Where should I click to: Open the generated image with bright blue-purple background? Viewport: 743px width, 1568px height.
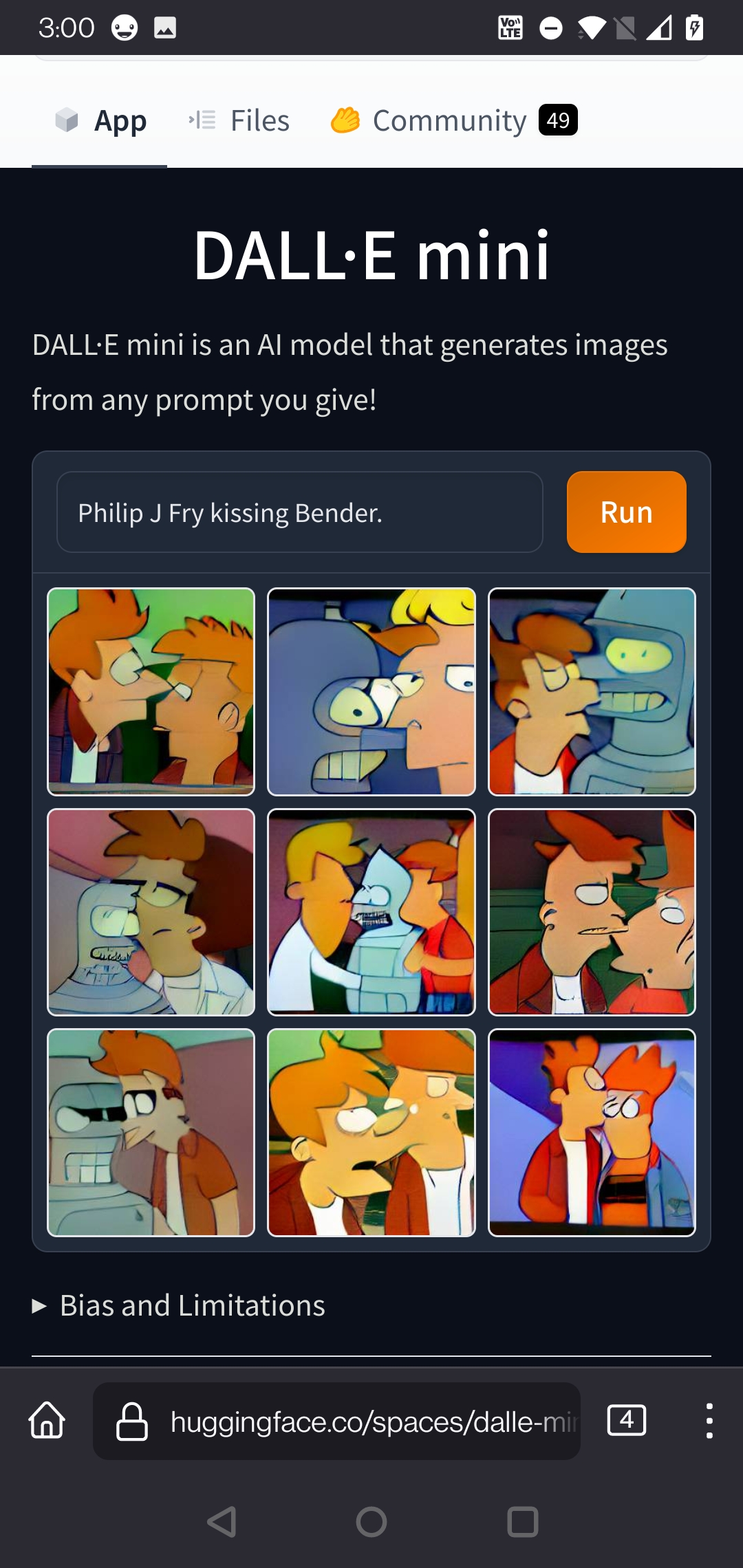592,1132
